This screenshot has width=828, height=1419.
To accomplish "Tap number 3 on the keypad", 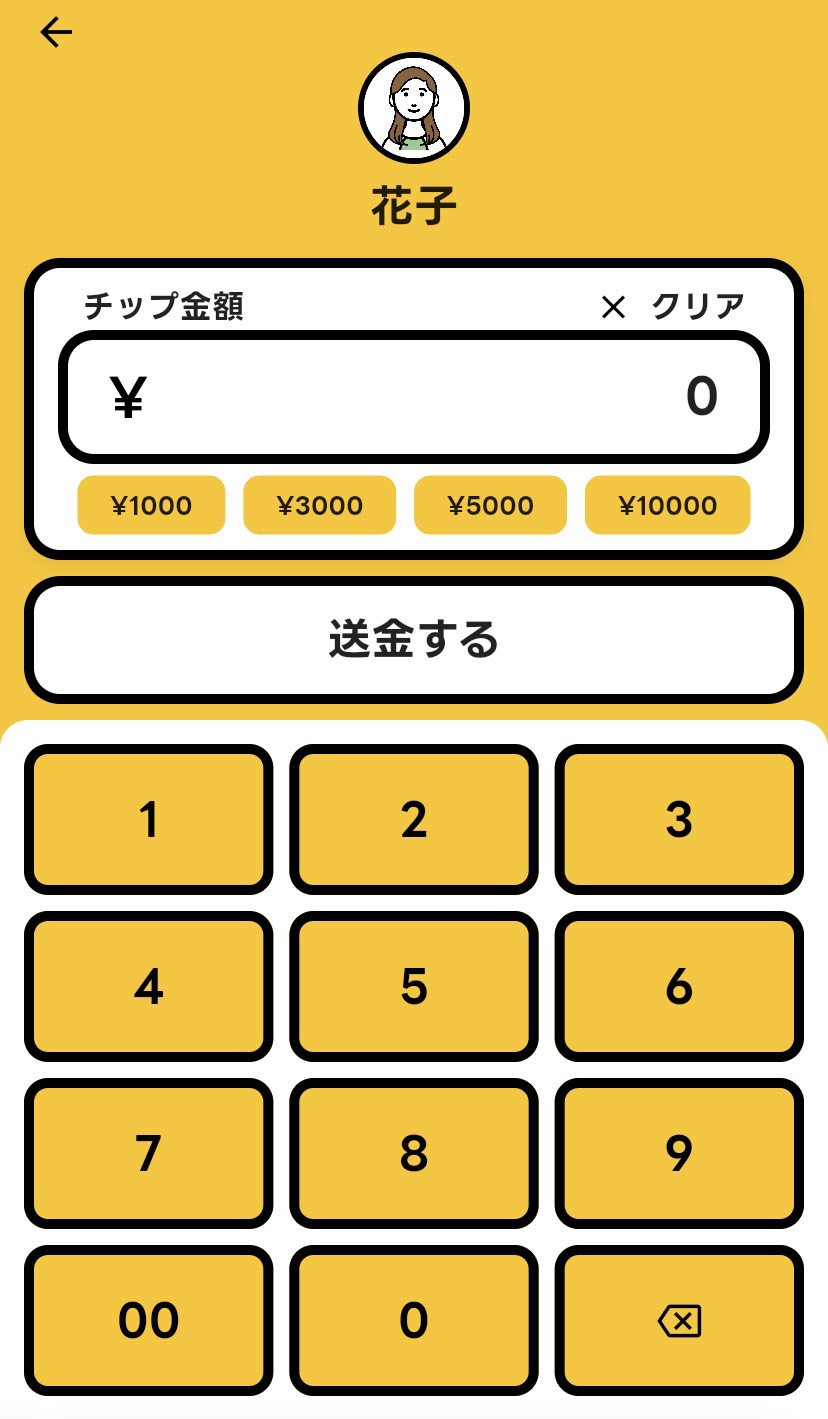I will (679, 820).
